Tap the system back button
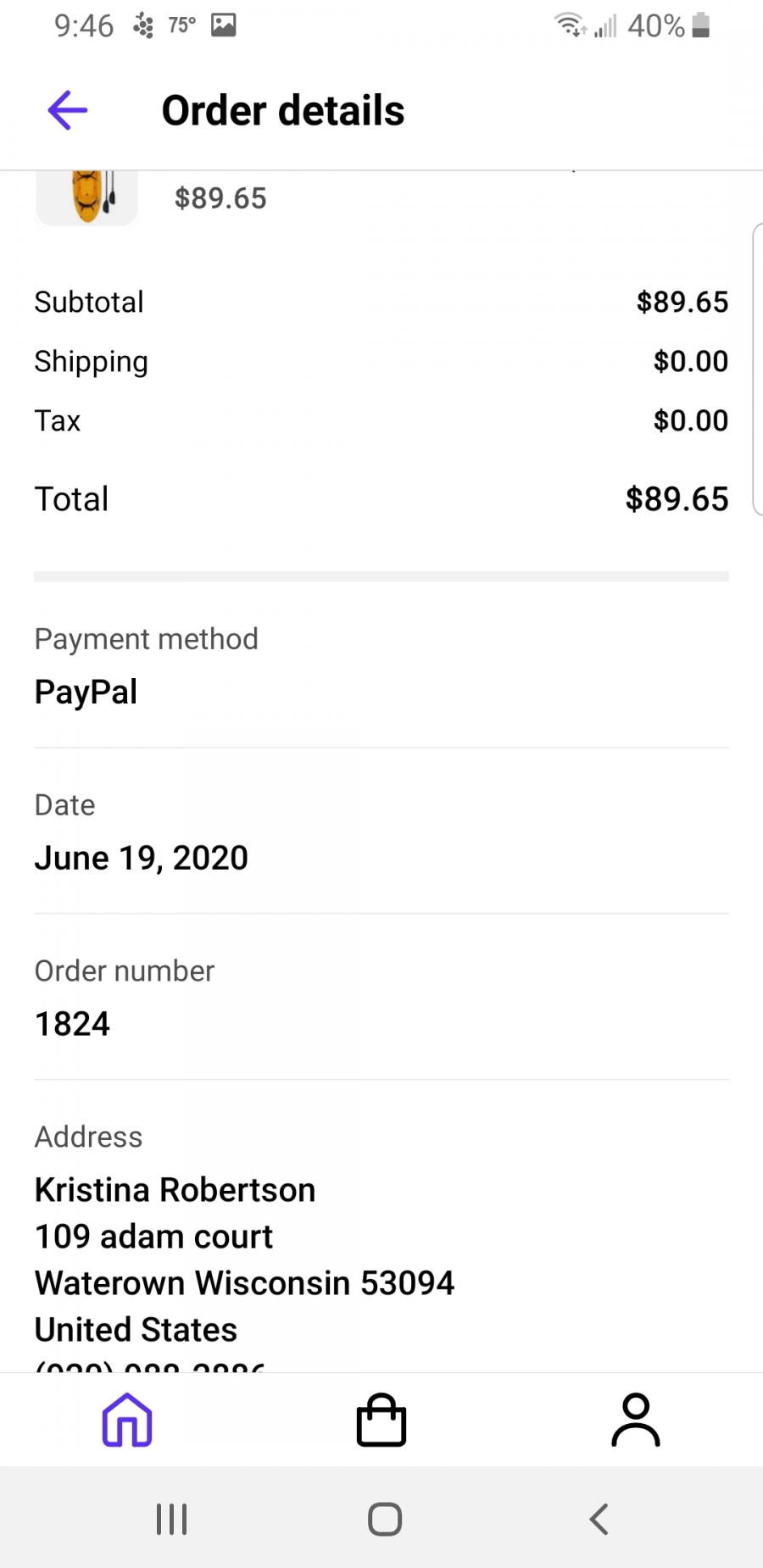 [599, 1519]
